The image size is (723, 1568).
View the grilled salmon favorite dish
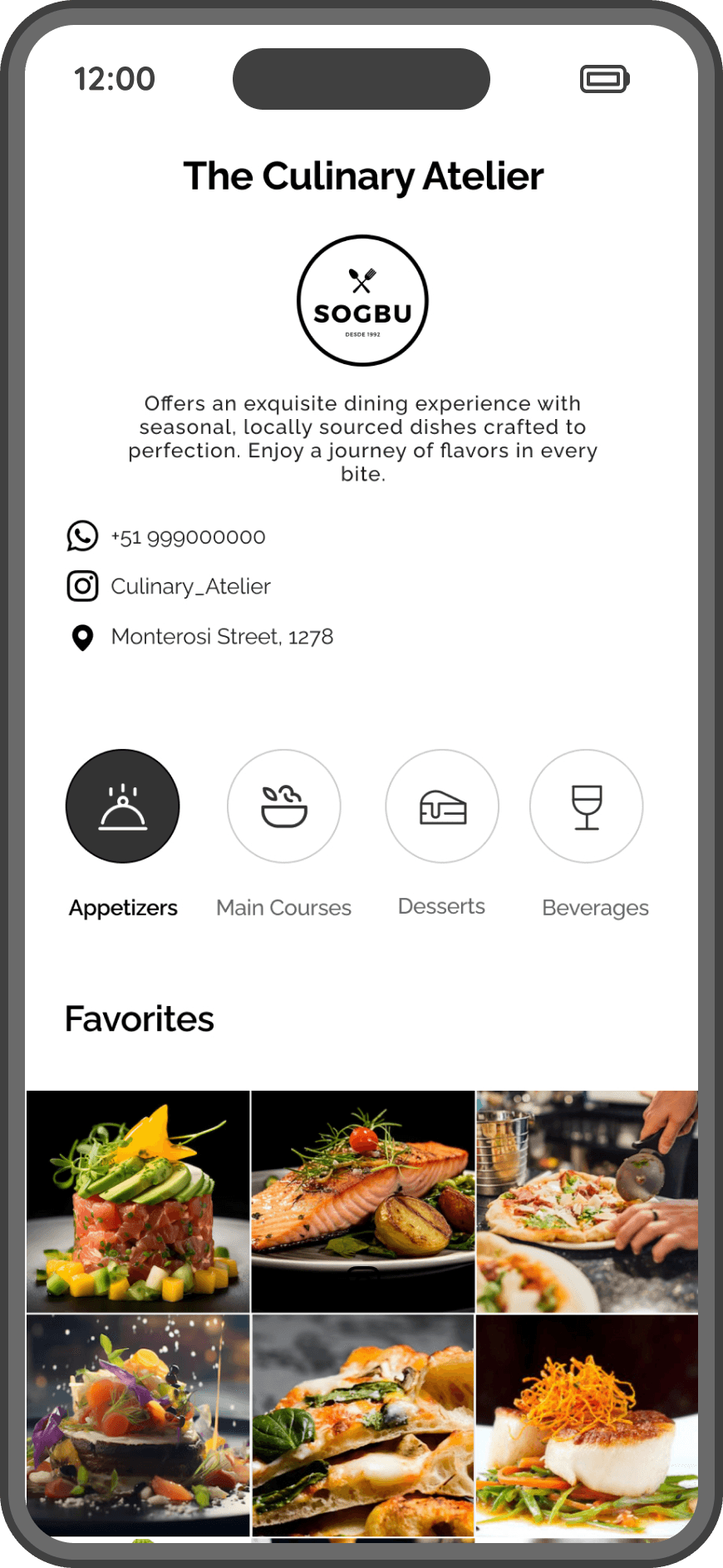tap(362, 1201)
